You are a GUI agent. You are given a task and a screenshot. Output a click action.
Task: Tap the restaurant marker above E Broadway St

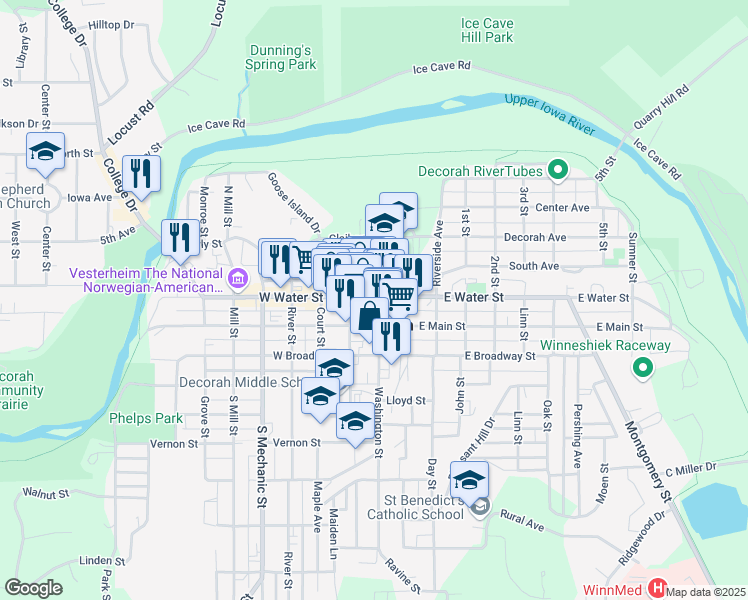tap(391, 337)
